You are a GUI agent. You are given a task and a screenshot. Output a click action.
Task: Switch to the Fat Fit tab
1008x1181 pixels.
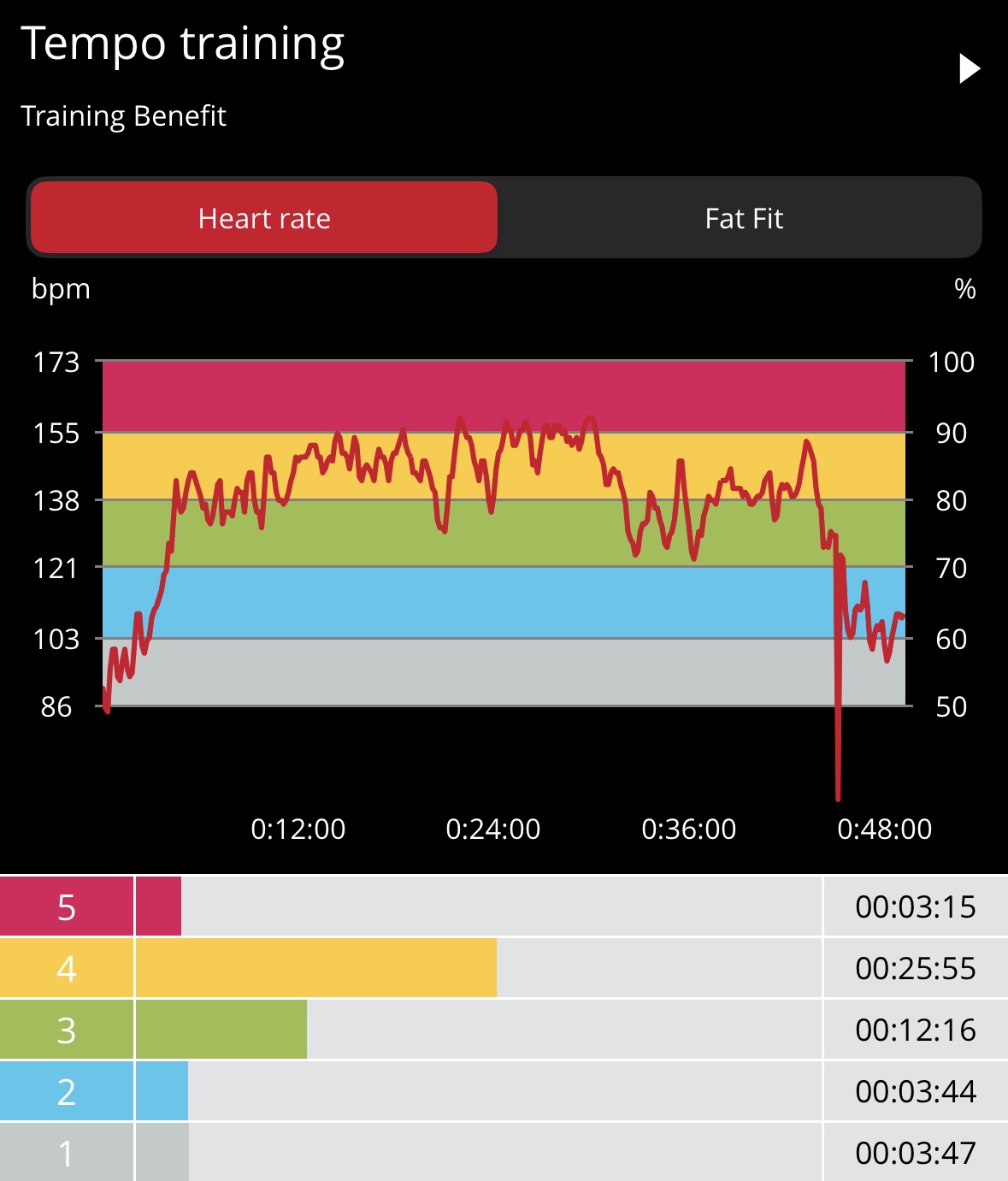[x=743, y=218]
